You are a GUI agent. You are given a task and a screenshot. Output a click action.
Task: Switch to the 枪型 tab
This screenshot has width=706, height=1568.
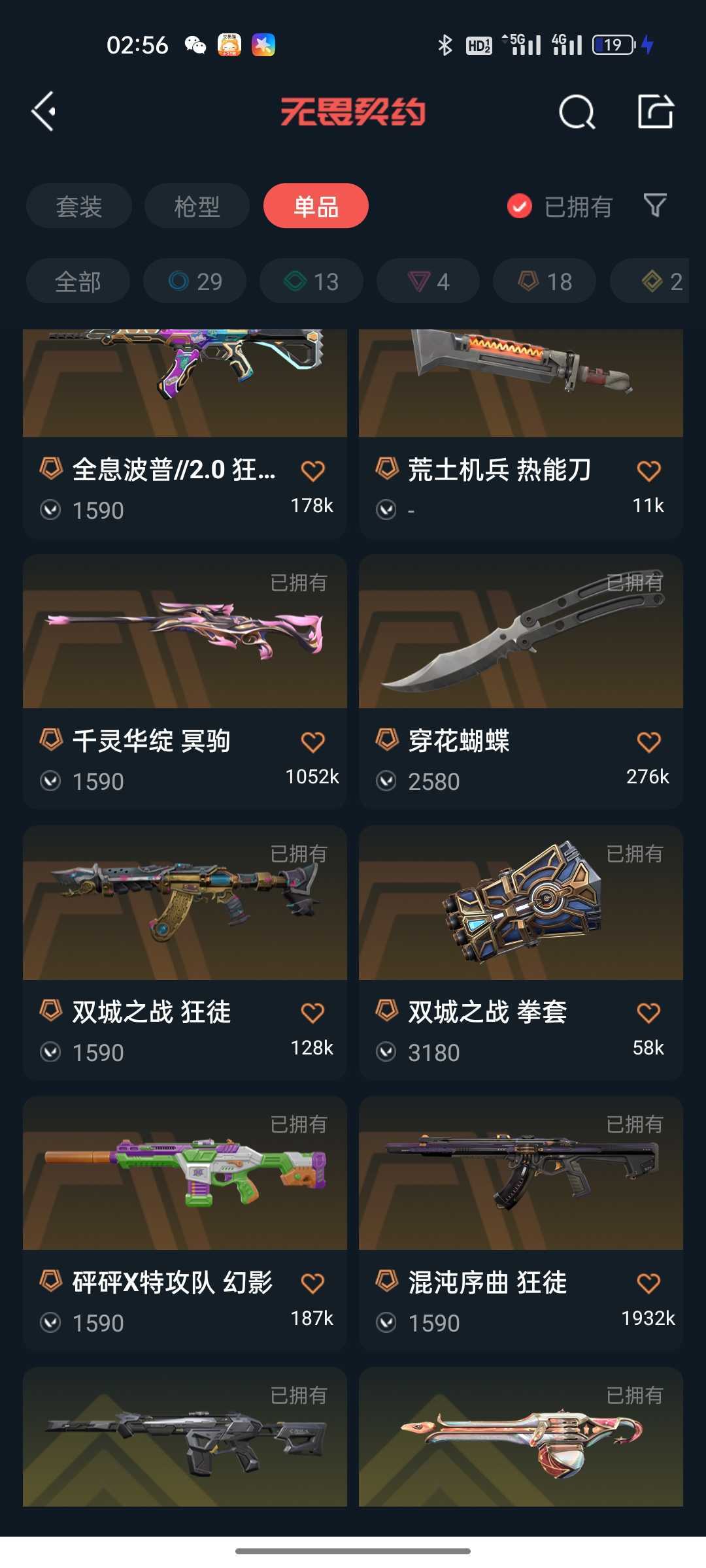click(197, 206)
